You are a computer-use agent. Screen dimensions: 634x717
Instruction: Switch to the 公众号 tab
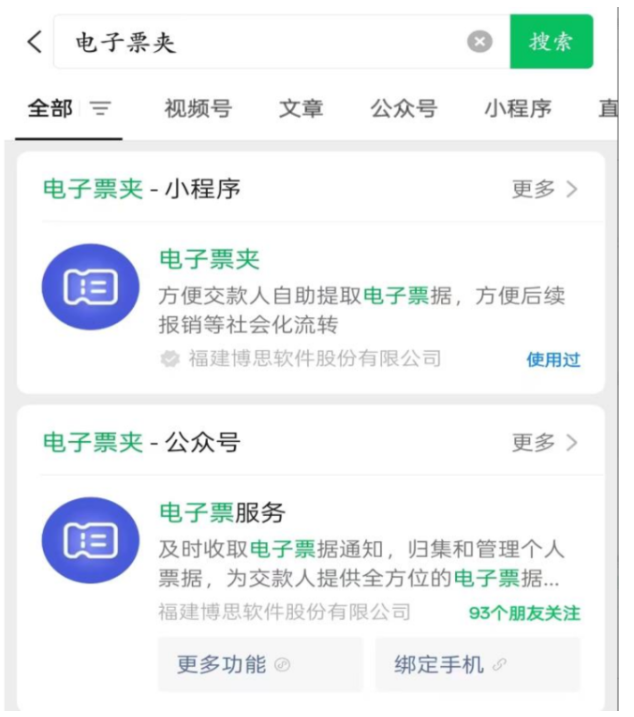point(403,108)
